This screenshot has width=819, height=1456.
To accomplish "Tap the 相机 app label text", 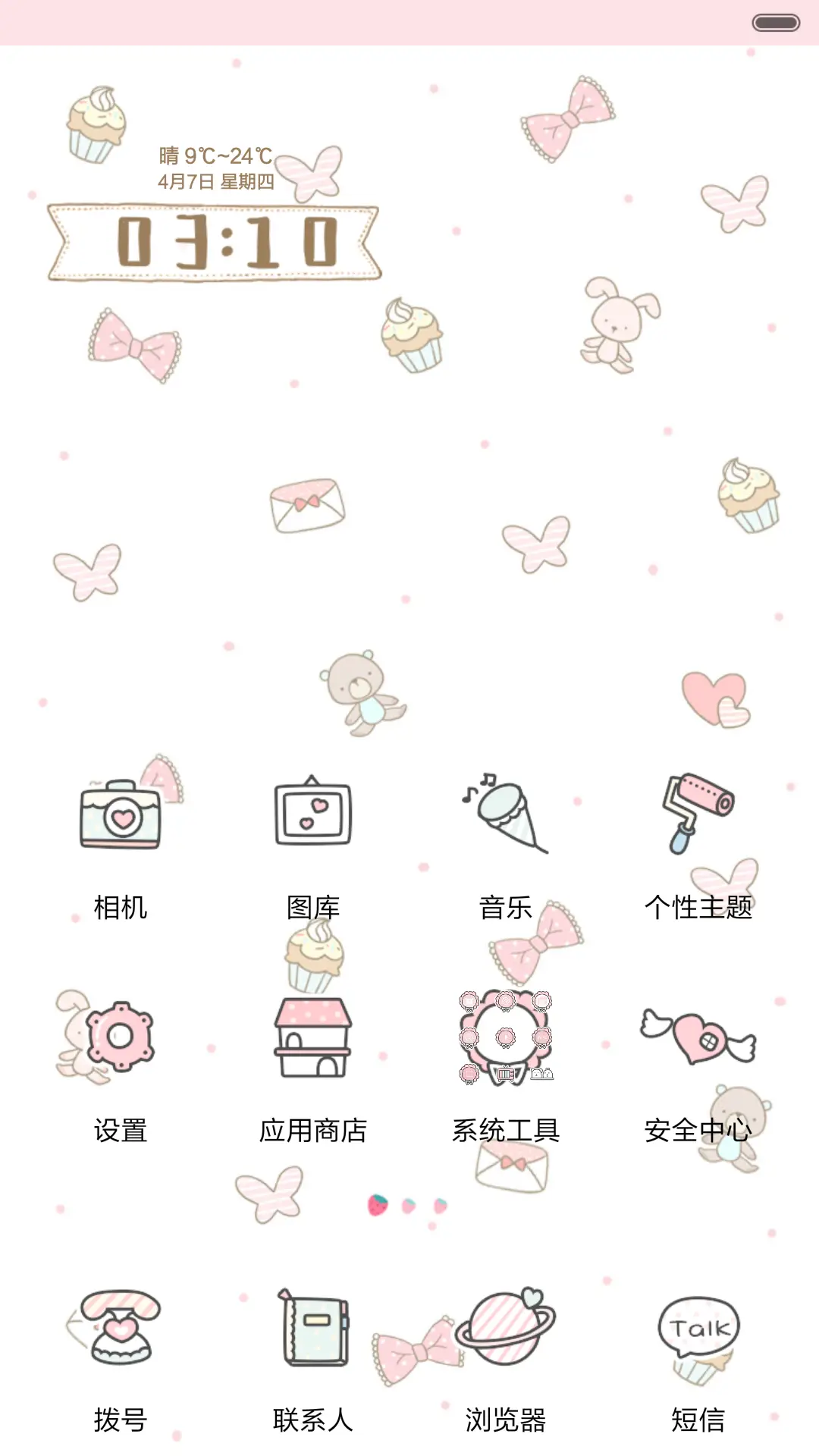I will click(120, 906).
